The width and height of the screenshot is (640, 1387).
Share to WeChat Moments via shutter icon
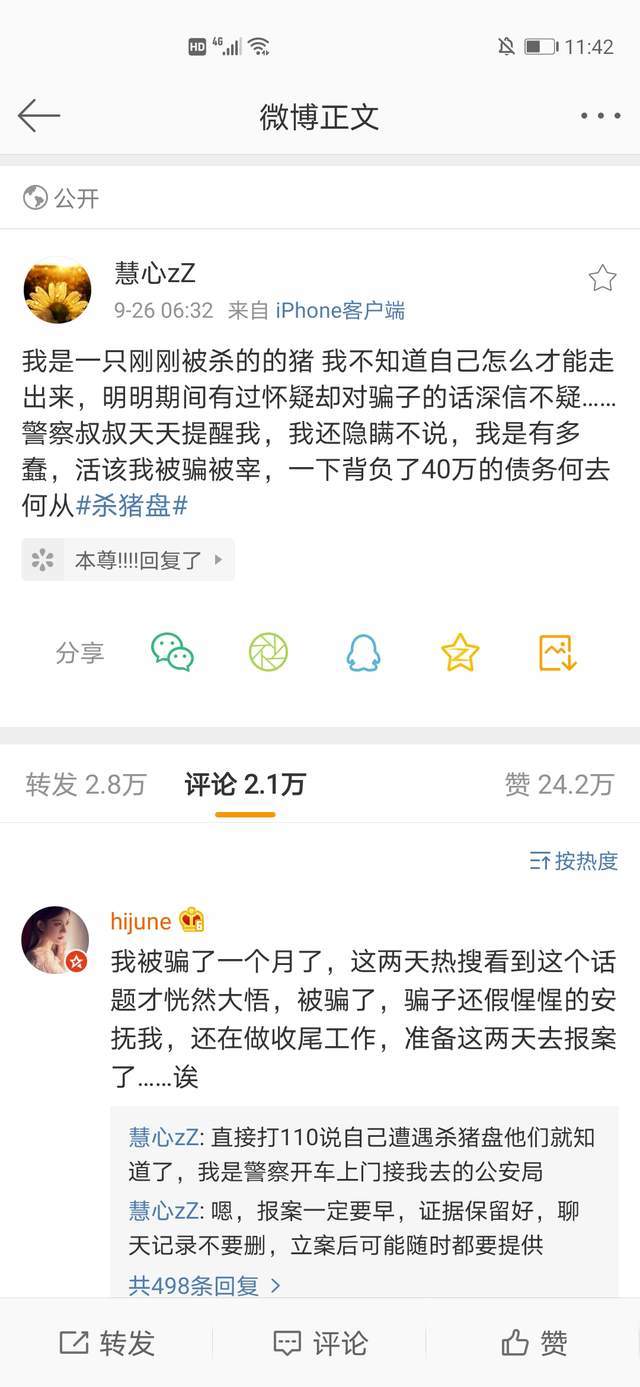tap(268, 653)
